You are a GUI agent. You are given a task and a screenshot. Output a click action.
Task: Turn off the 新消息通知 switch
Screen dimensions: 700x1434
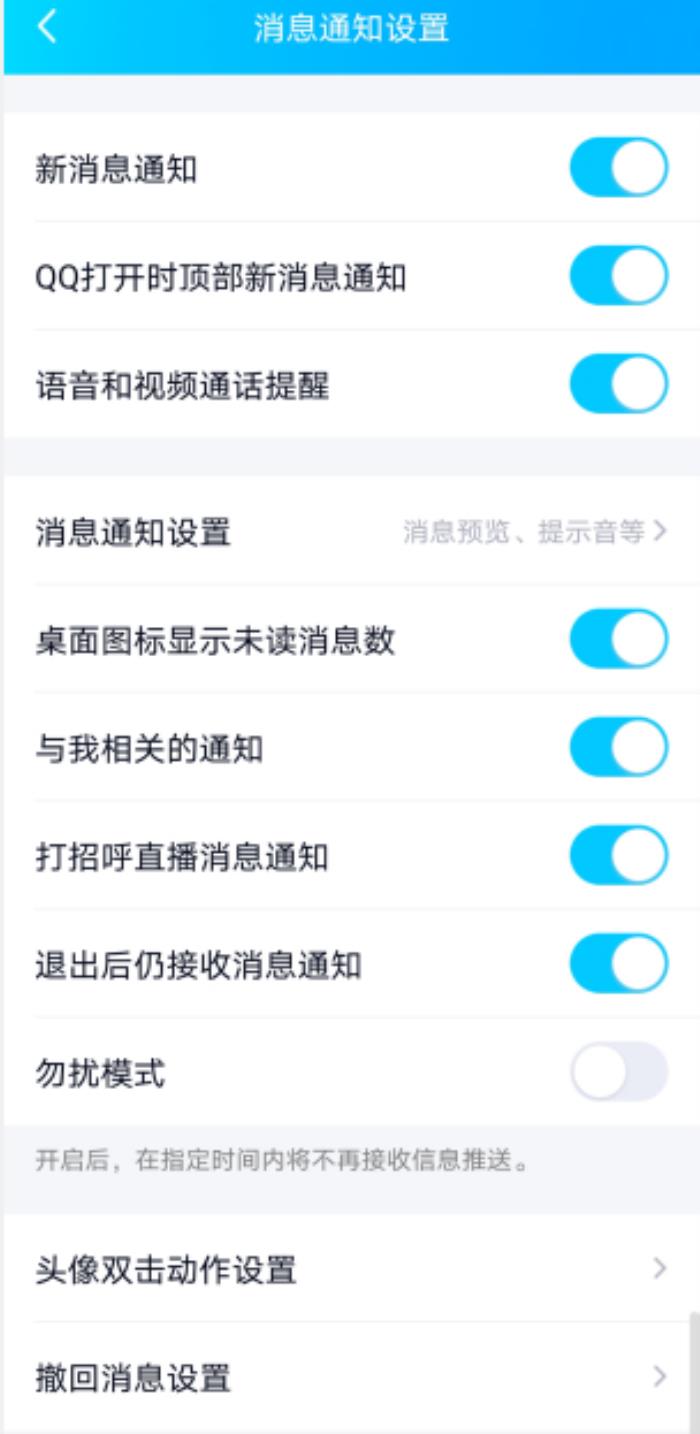(618, 168)
